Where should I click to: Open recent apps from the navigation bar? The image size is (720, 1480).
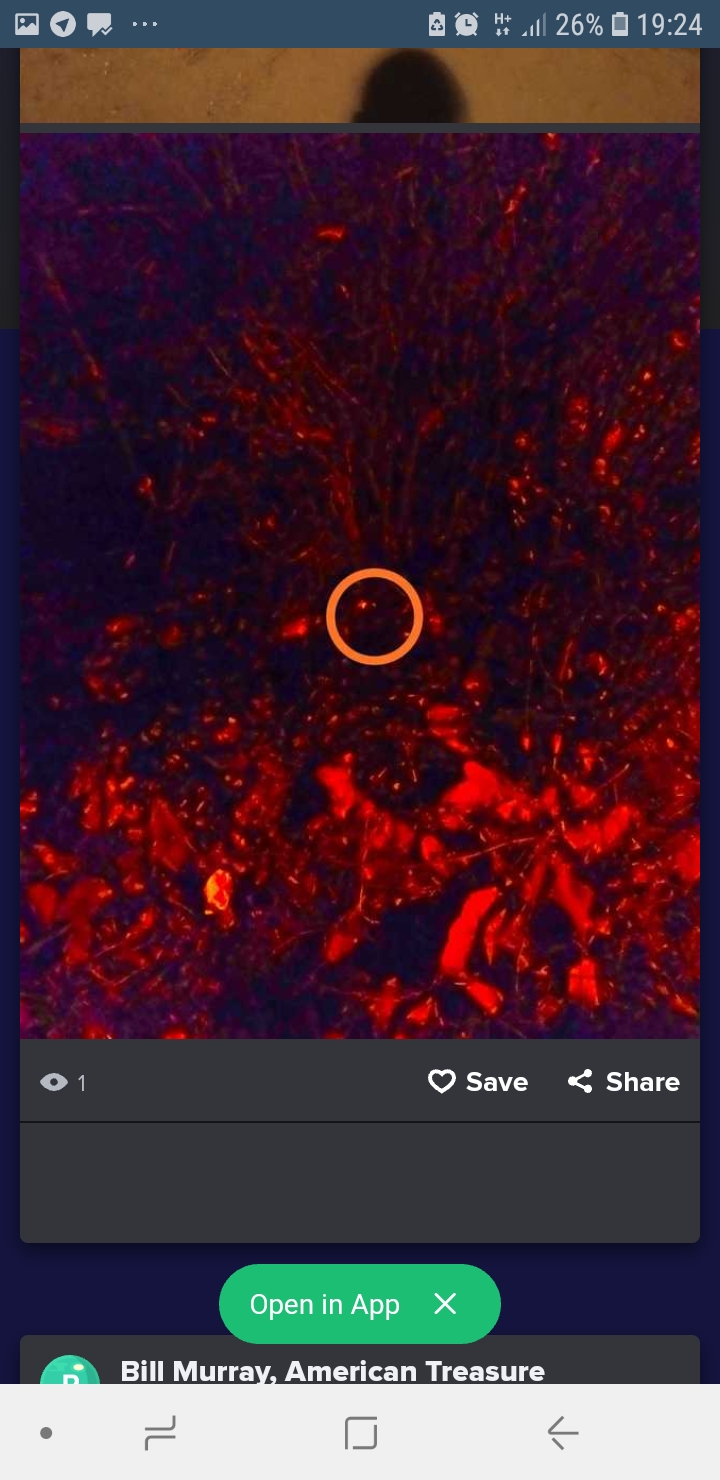click(160, 1433)
